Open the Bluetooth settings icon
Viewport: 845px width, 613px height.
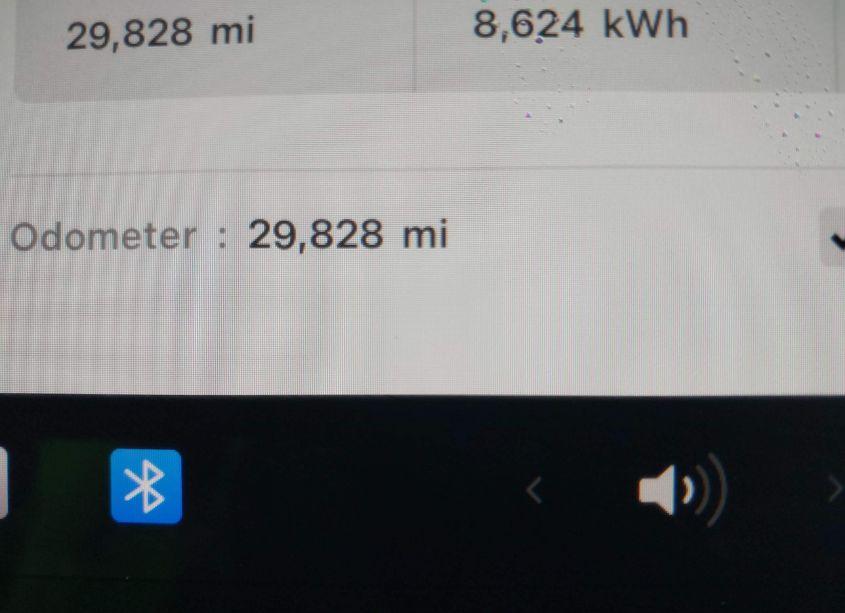pyautogui.click(x=146, y=486)
